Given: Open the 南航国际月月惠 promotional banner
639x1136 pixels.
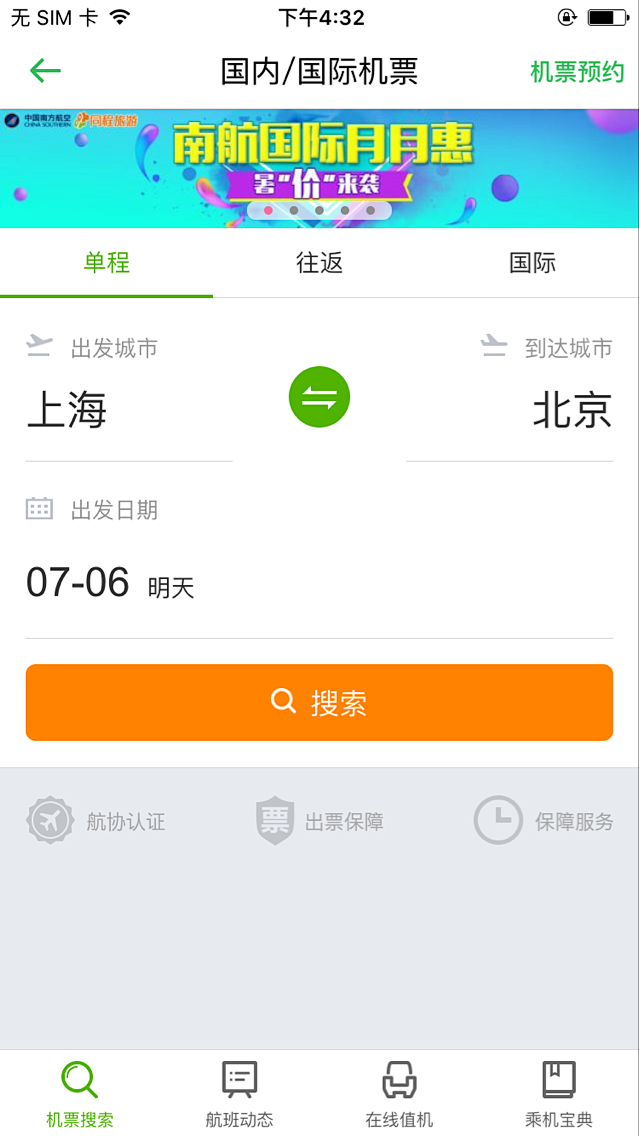Looking at the screenshot, I should point(319,168).
